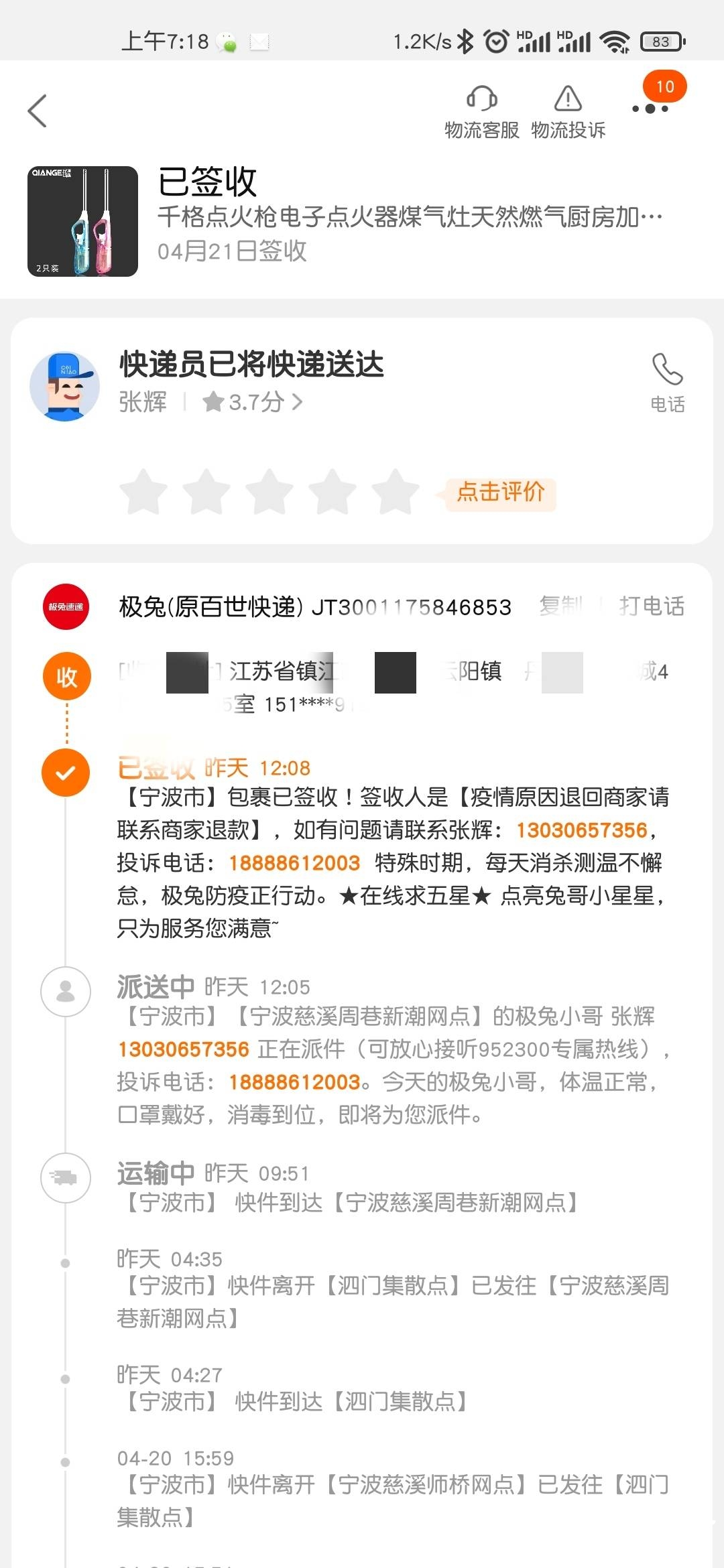Open the three-dot more menu
This screenshot has width=724, height=1568.
coord(650,109)
